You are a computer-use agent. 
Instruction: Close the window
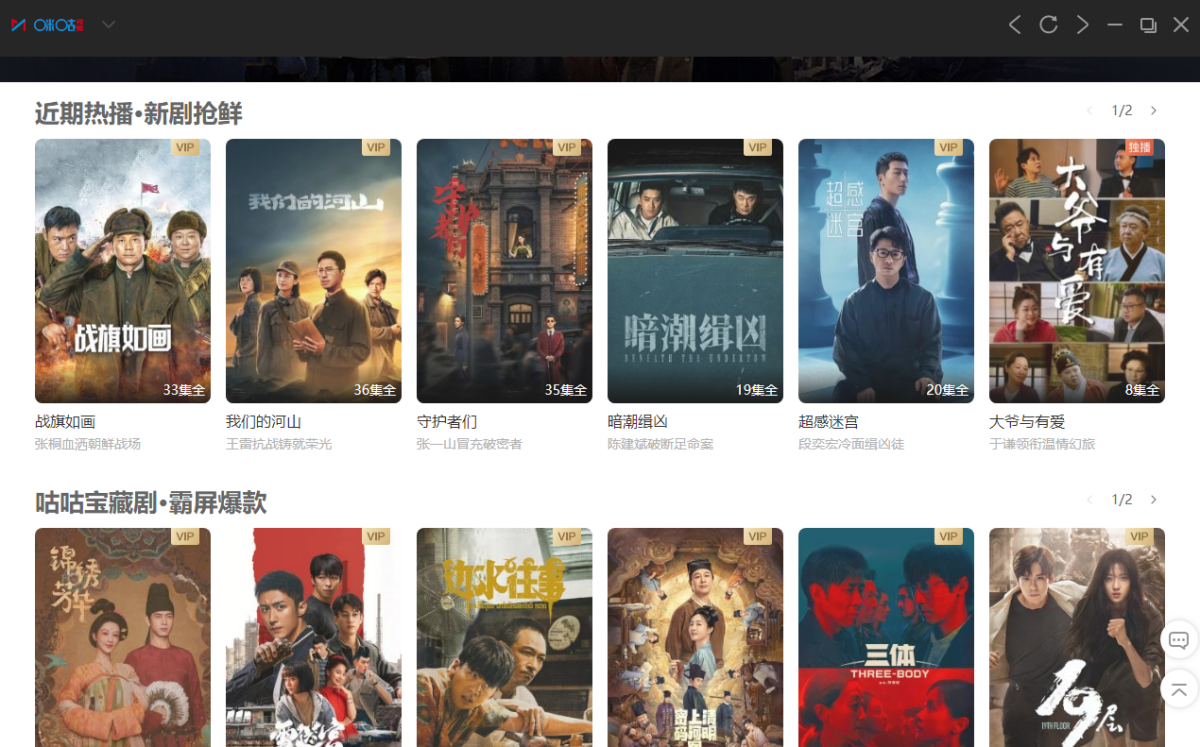coord(1181,25)
